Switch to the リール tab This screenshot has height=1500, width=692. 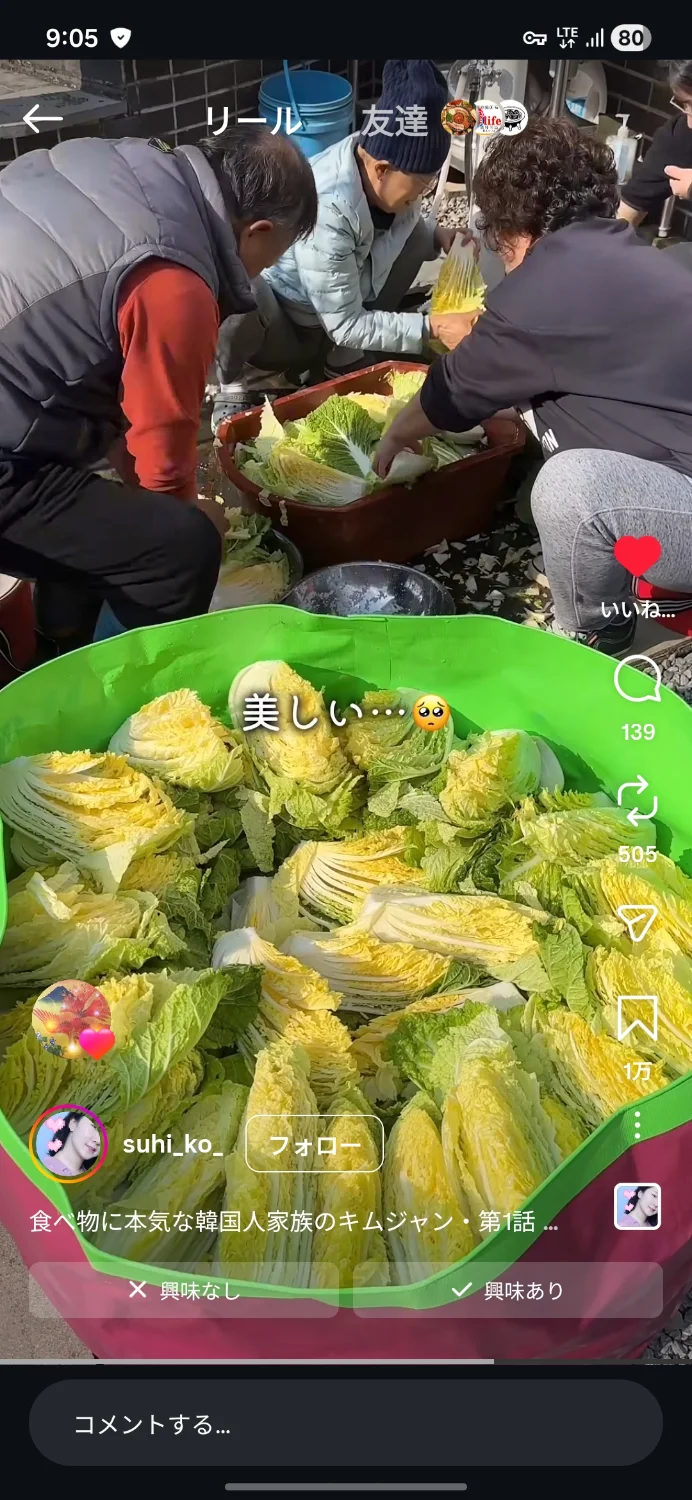[x=252, y=121]
